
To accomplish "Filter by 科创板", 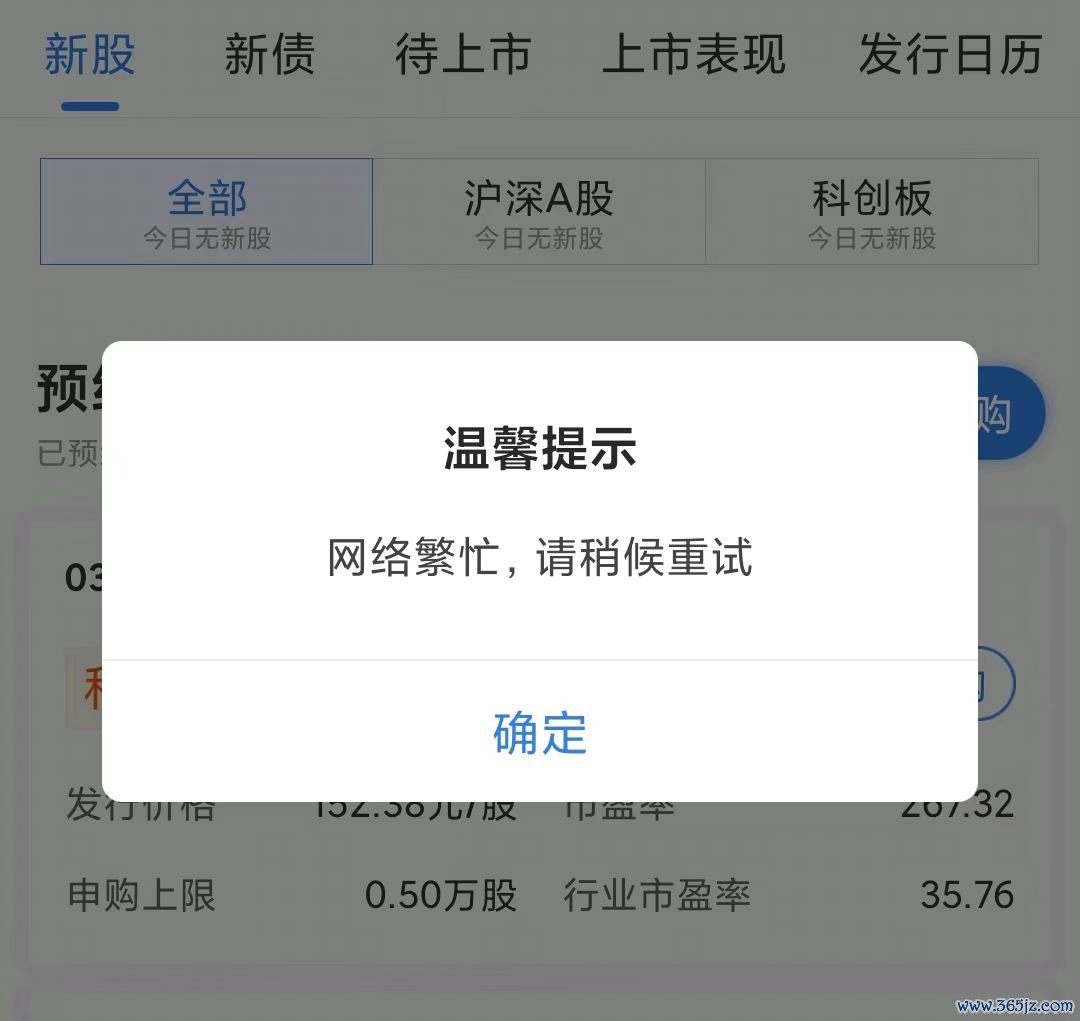I will pos(872,212).
